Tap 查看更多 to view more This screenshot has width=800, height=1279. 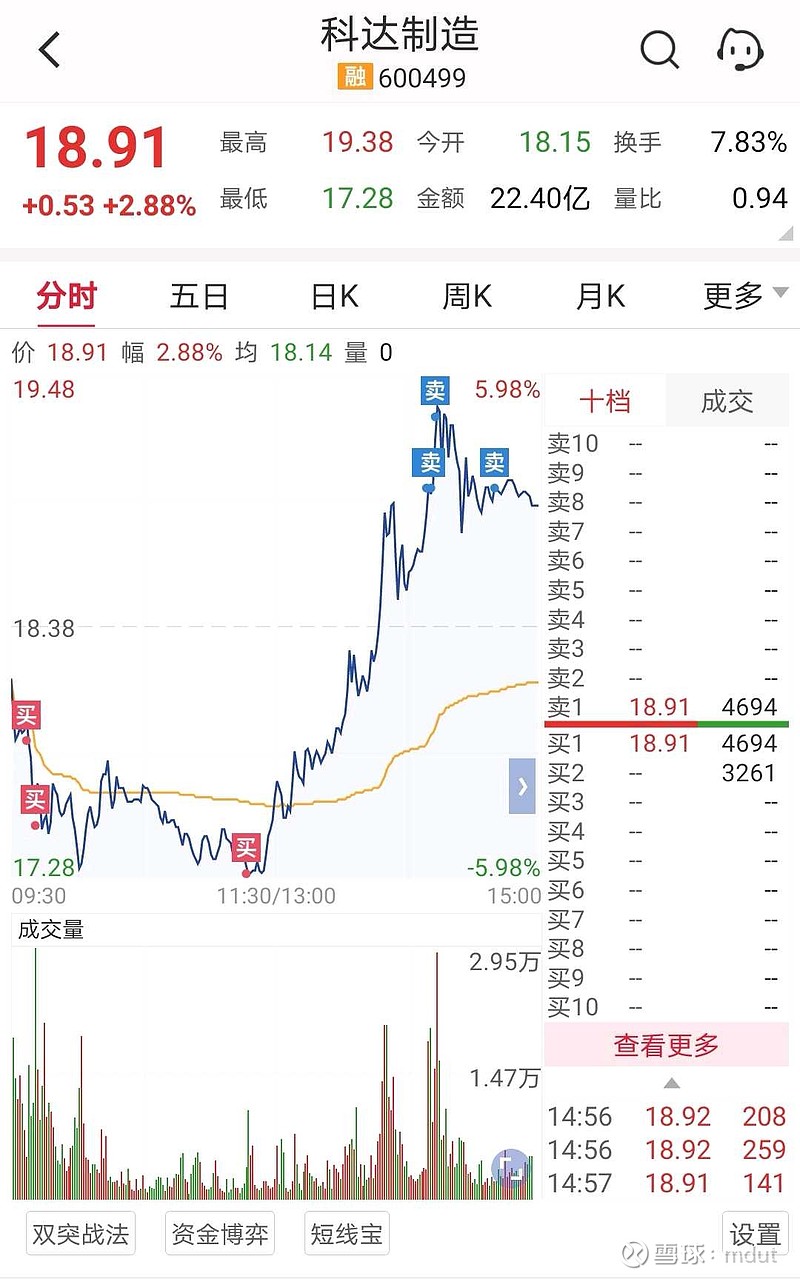pyautogui.click(x=666, y=1046)
